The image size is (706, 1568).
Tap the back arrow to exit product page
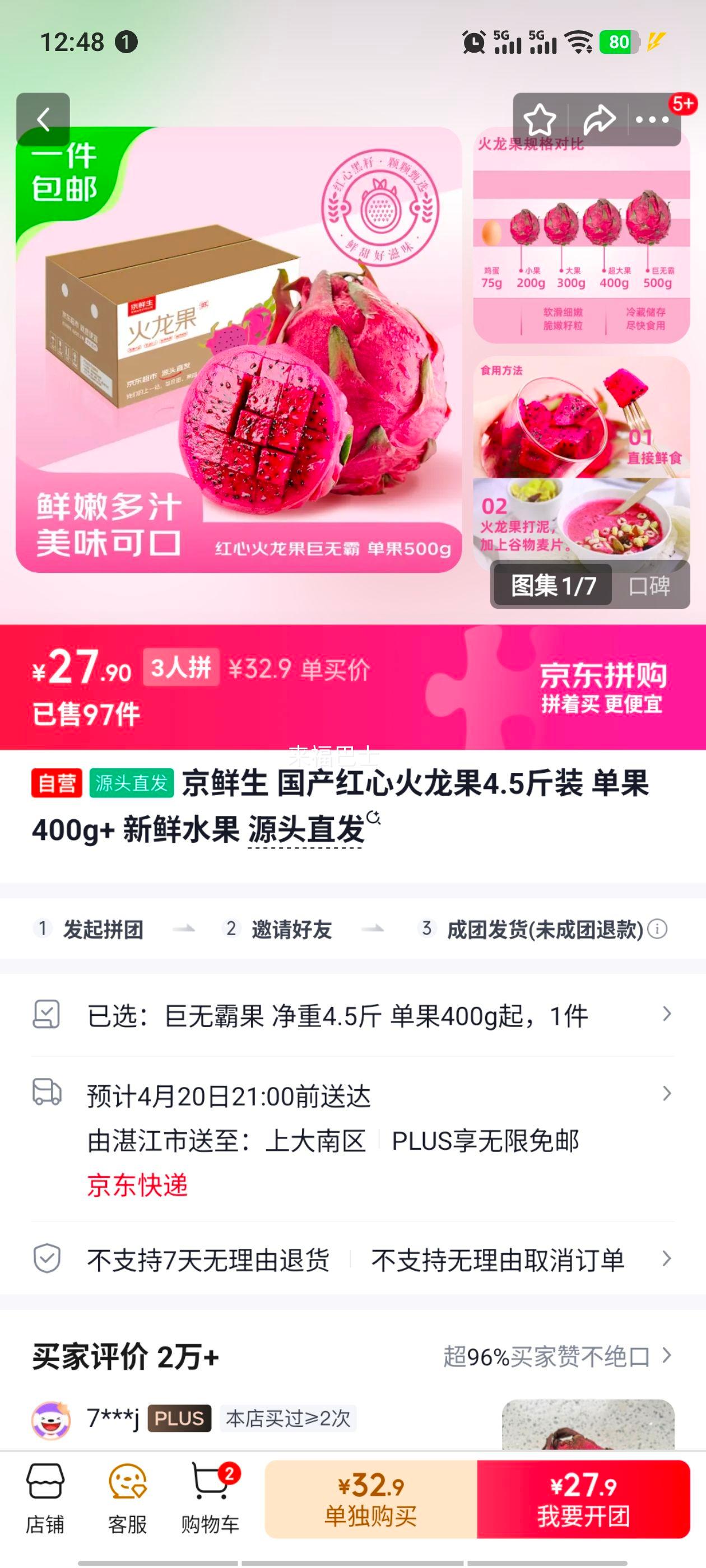tap(43, 119)
